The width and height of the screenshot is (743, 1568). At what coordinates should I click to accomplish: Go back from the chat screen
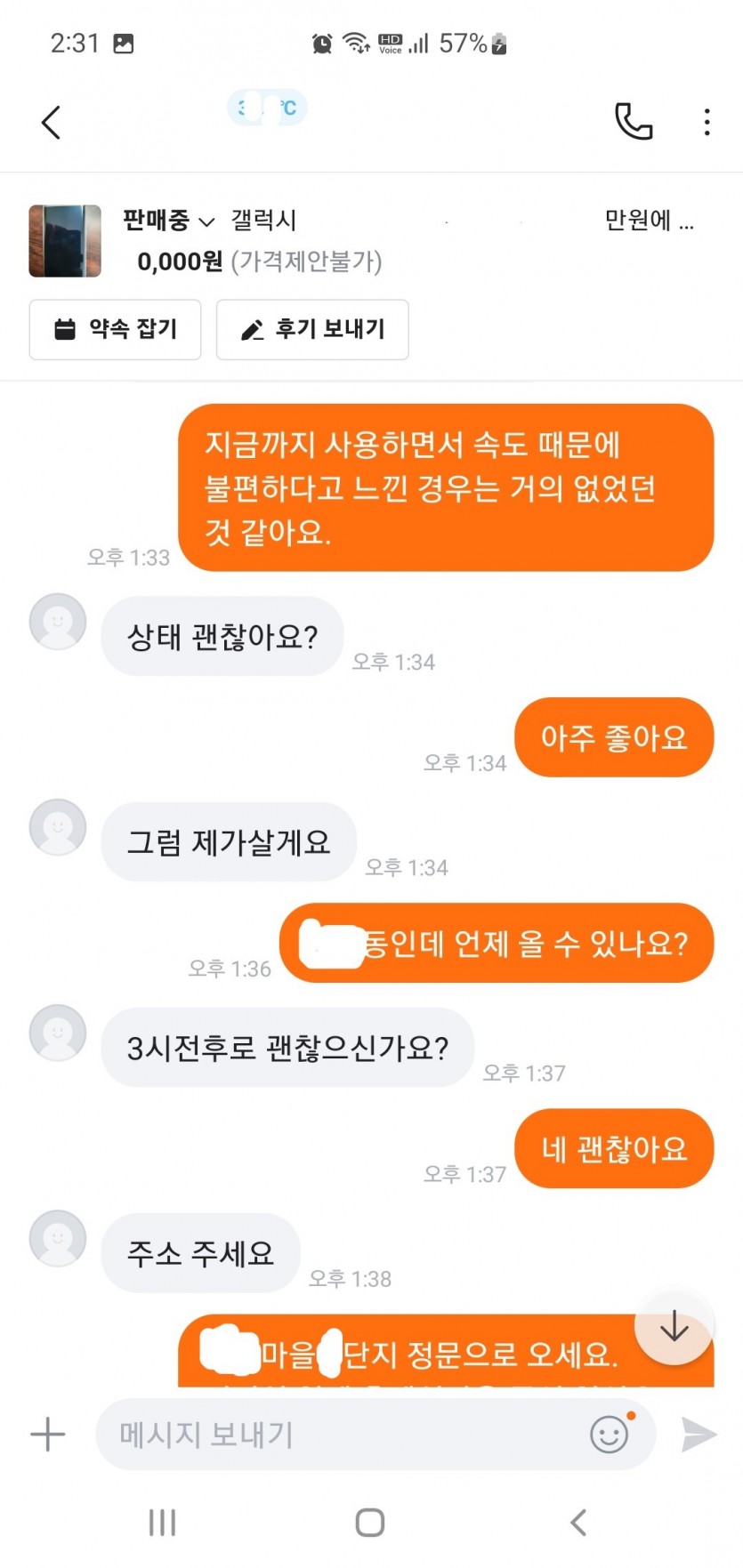(52, 123)
